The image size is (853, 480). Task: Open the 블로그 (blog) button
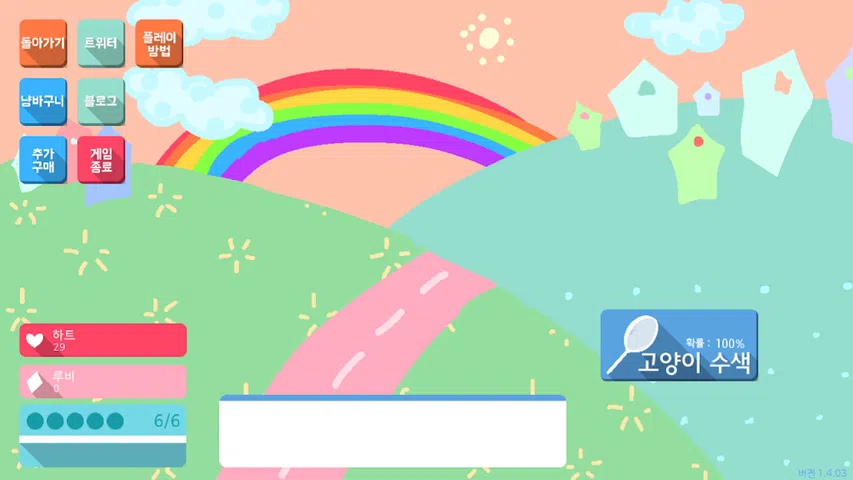[101, 102]
